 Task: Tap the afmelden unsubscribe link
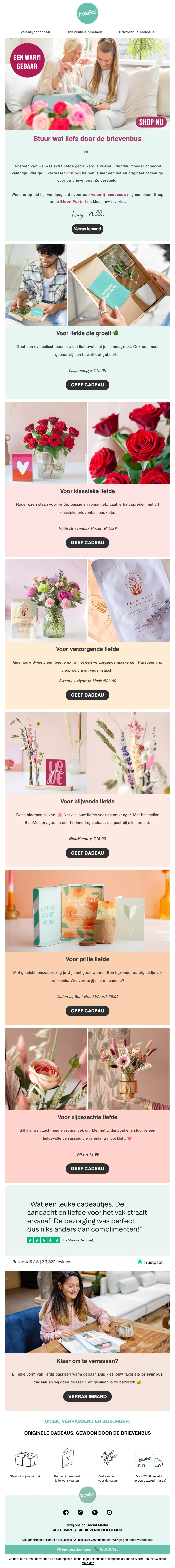[x=87, y=1562]
